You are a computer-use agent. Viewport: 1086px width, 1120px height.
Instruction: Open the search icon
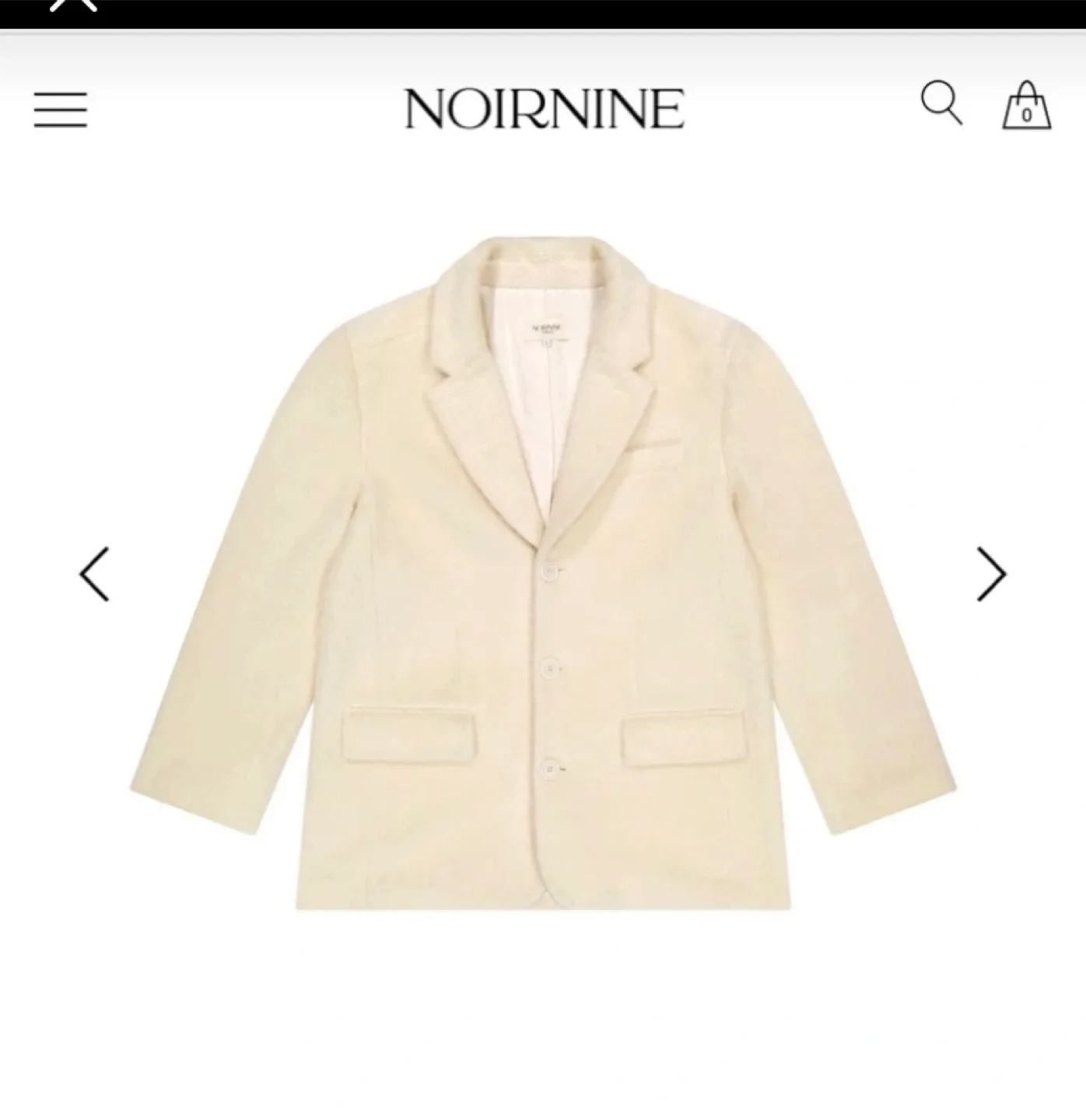tap(941, 103)
